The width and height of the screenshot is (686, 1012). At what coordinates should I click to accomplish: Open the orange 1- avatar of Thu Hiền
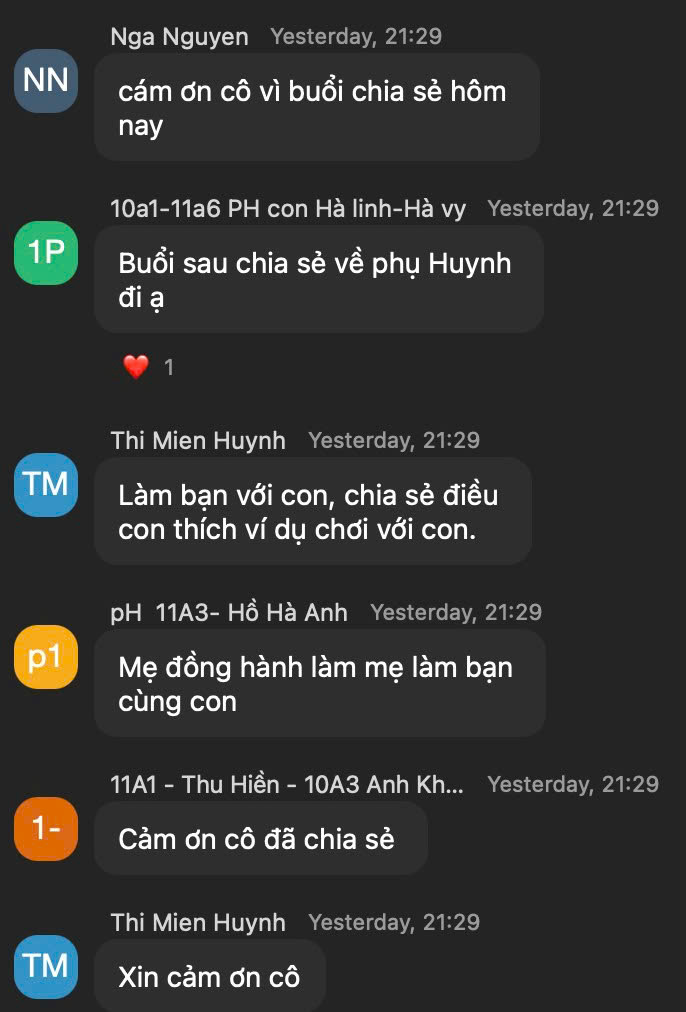[46, 829]
